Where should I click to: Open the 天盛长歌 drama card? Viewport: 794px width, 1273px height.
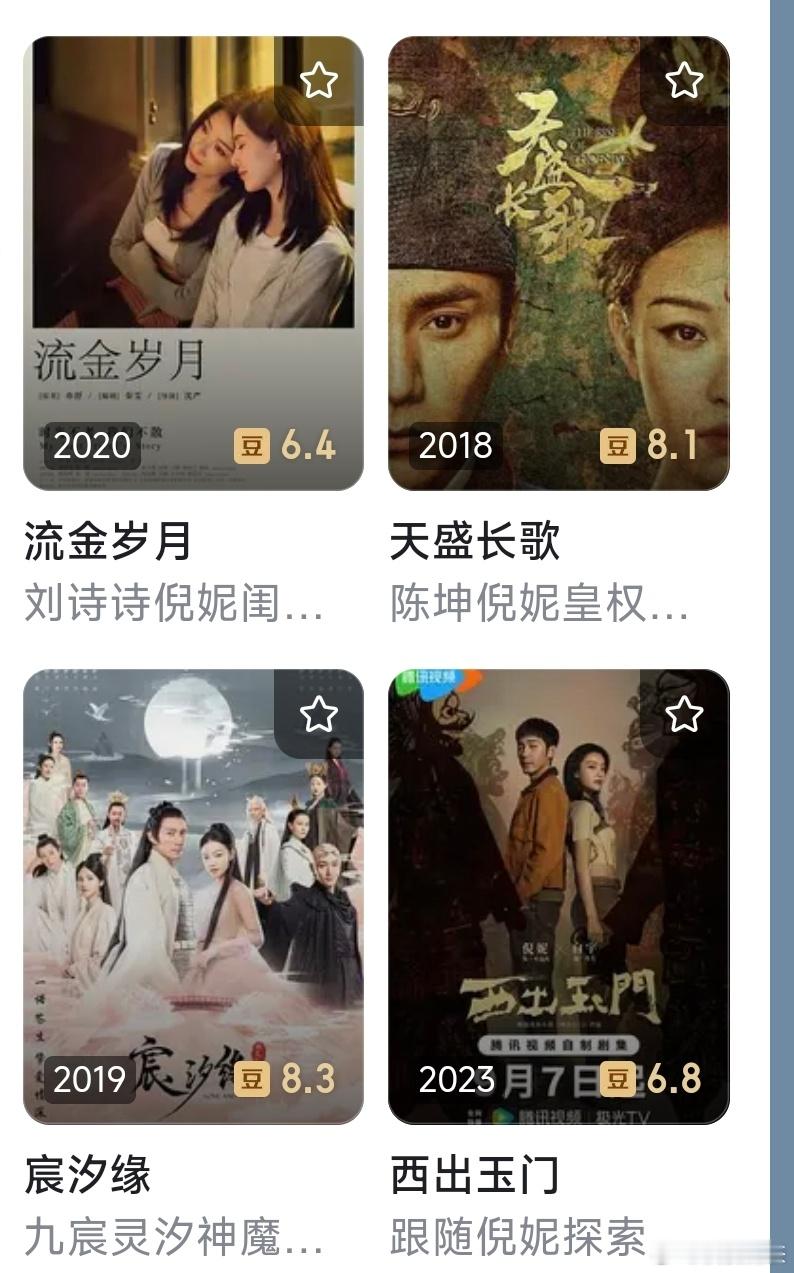click(558, 265)
